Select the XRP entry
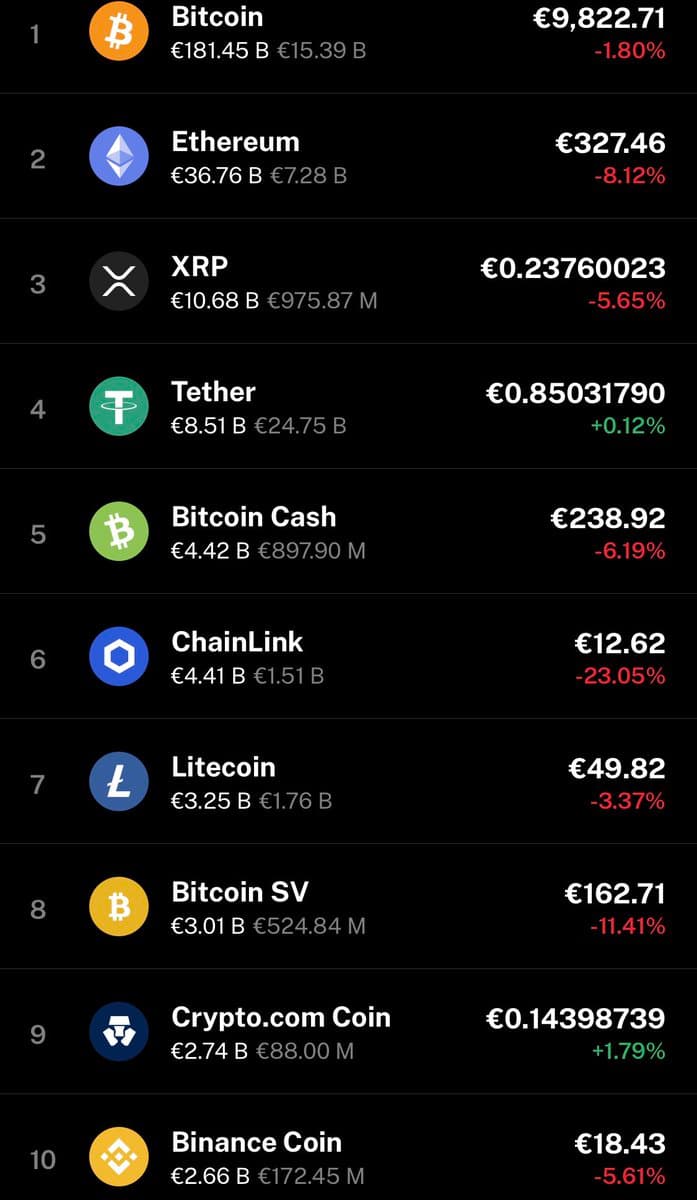The width and height of the screenshot is (697, 1200). (x=348, y=281)
